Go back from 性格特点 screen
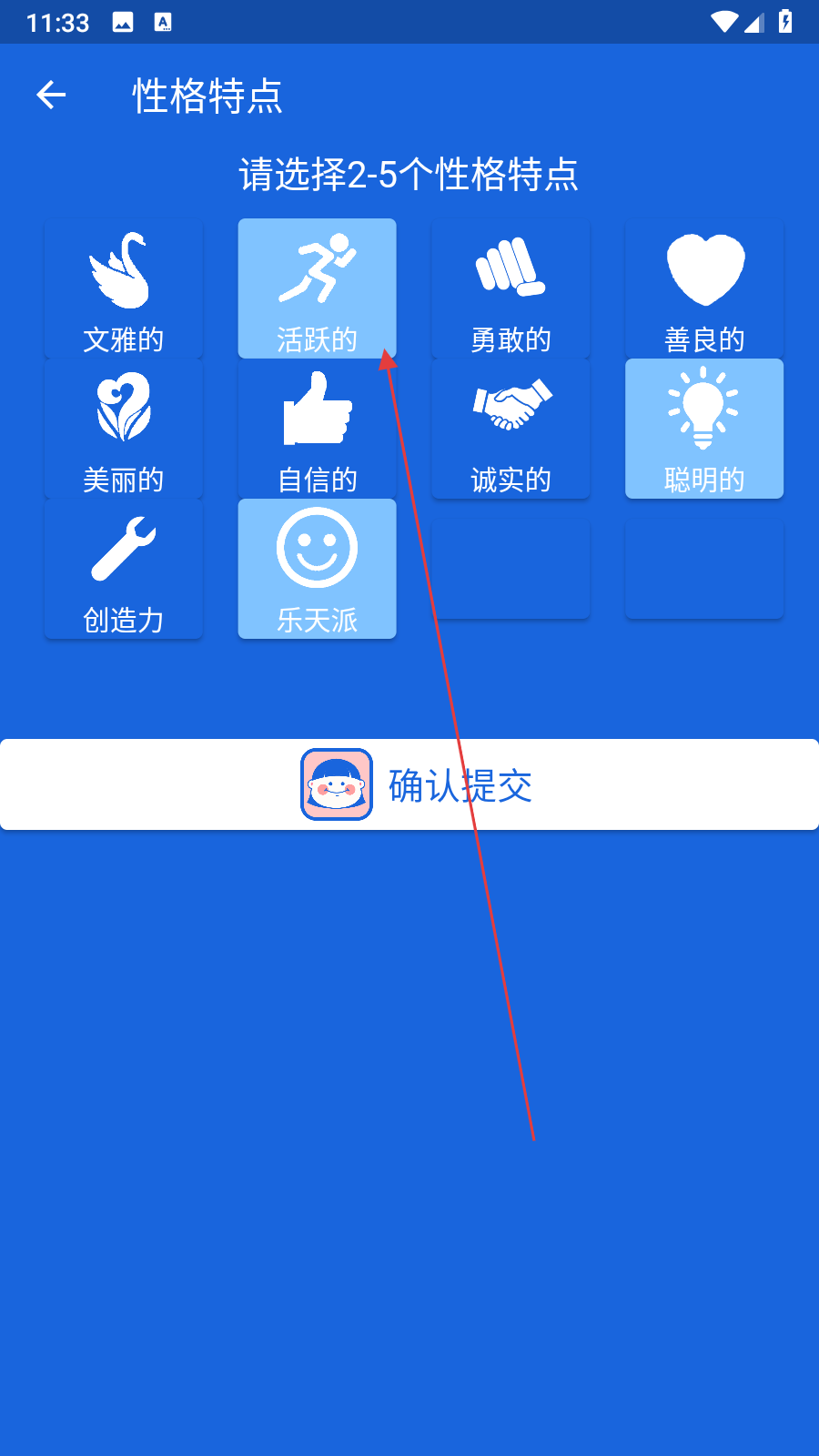The width and height of the screenshot is (819, 1456). 51,95
